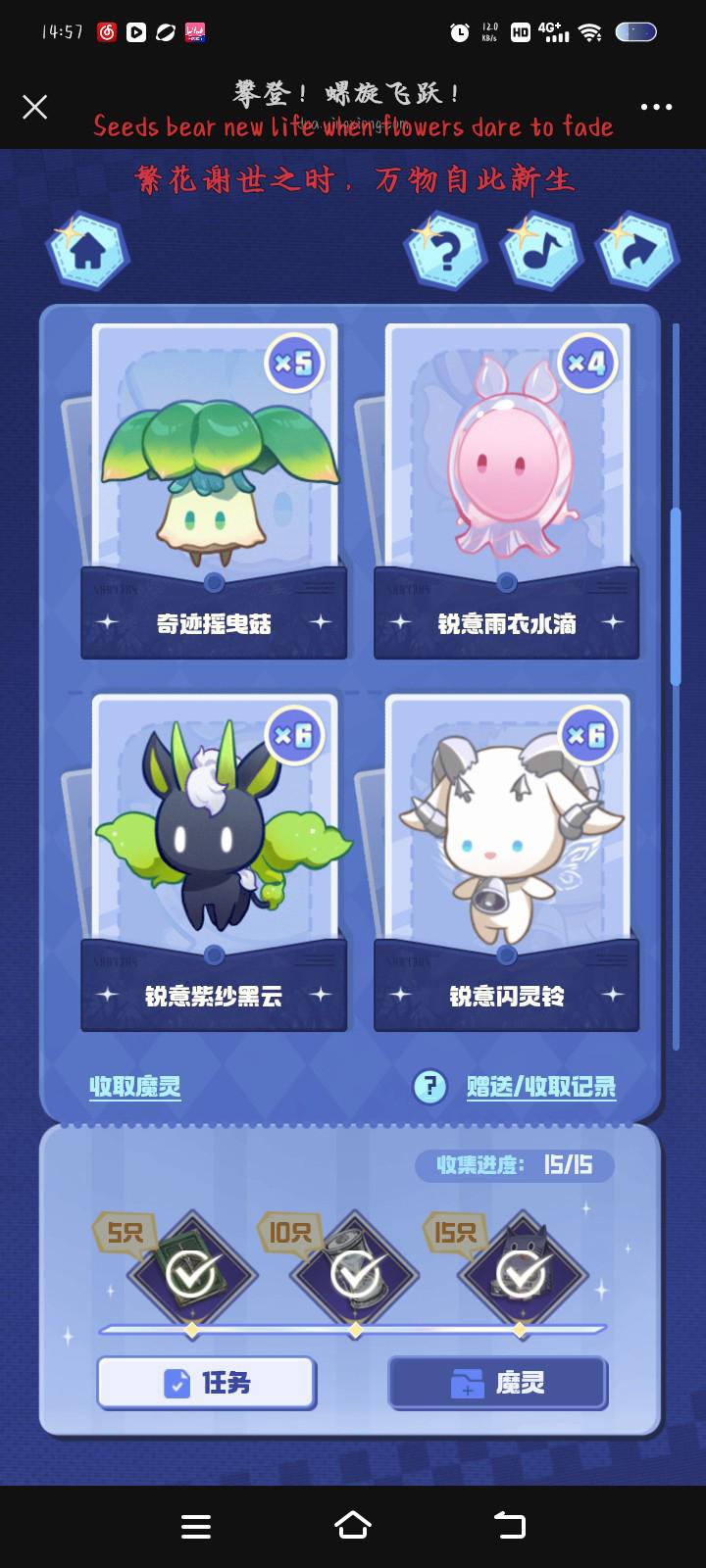Tap the 收取魔灵 link
The image size is (706, 1568).
135,1086
